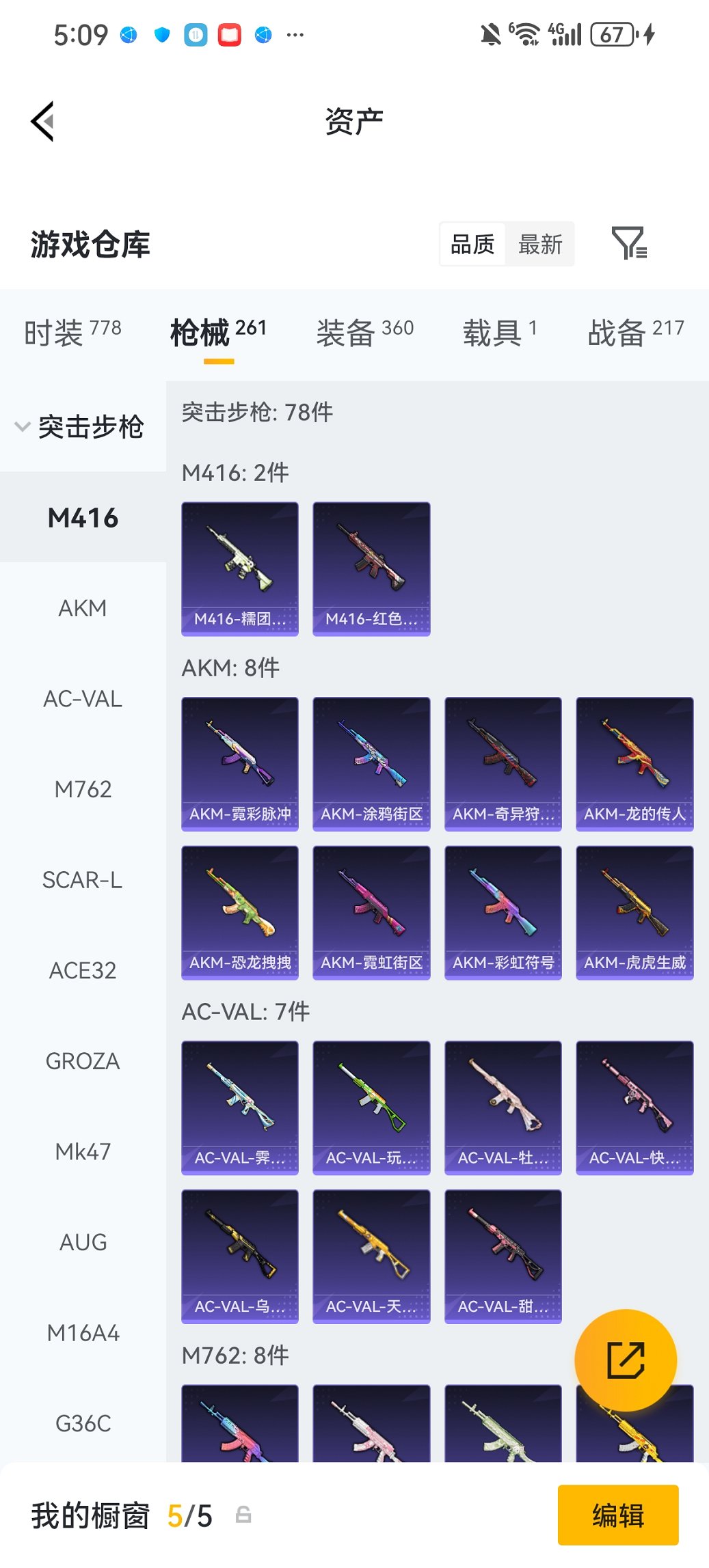Switch to the 战备 tab
The height and width of the screenshot is (1568, 709).
click(x=635, y=333)
